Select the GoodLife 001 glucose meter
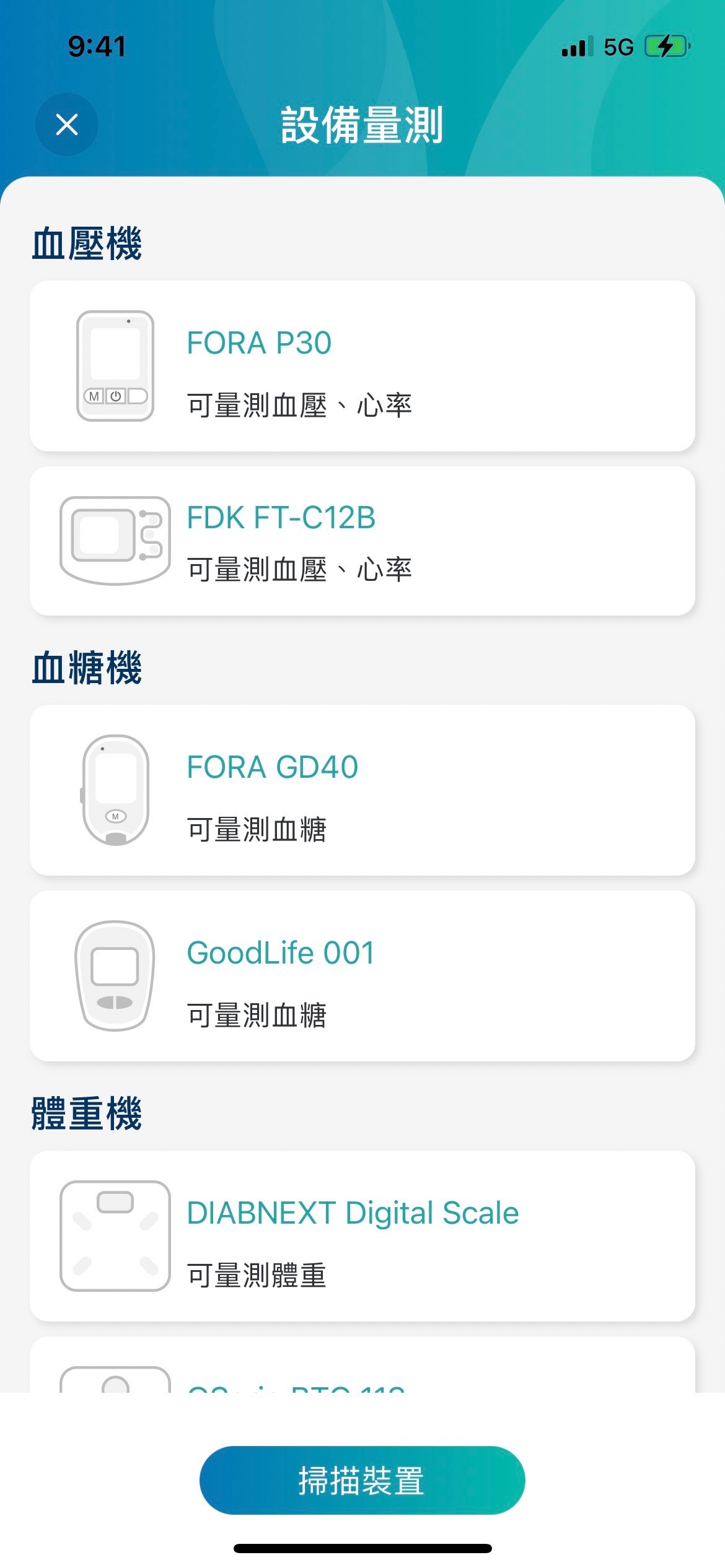 pyautogui.click(x=362, y=975)
